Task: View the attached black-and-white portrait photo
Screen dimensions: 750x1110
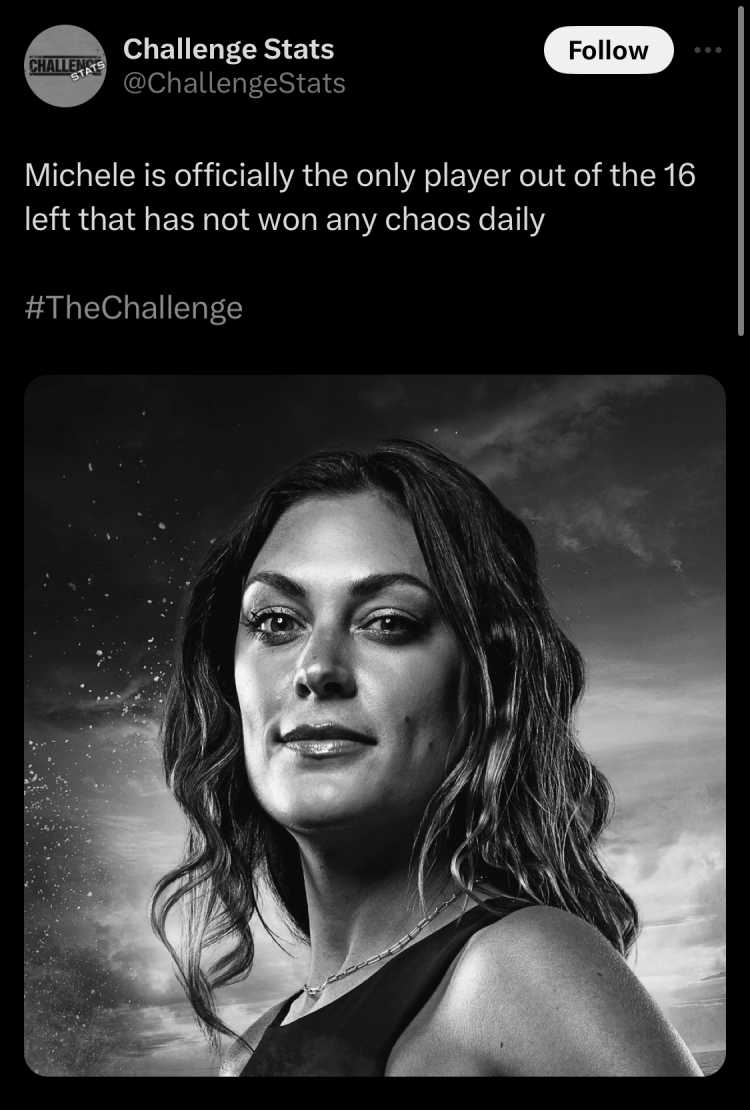Action: [x=375, y=725]
